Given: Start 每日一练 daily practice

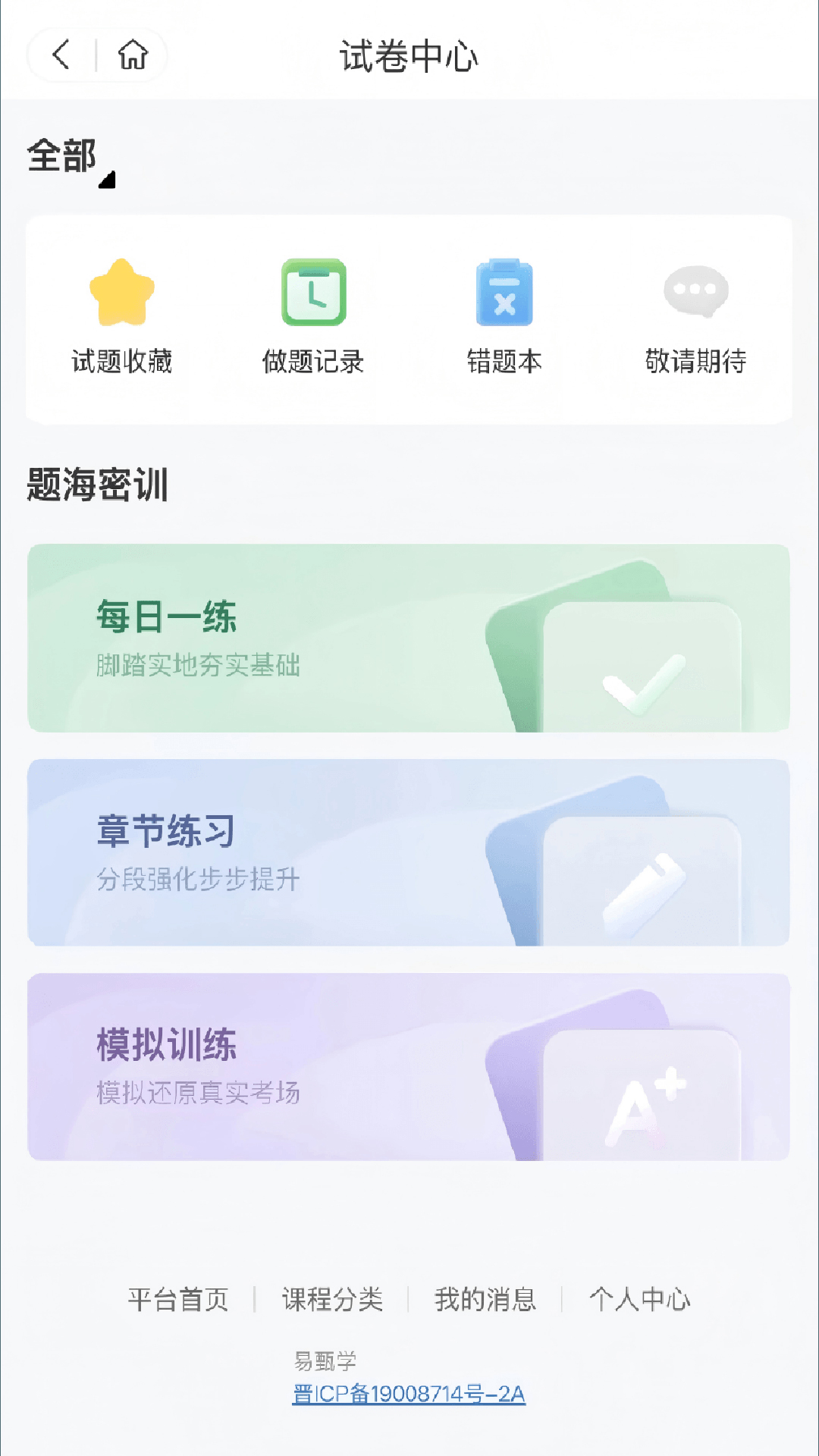Looking at the screenshot, I should click(409, 638).
